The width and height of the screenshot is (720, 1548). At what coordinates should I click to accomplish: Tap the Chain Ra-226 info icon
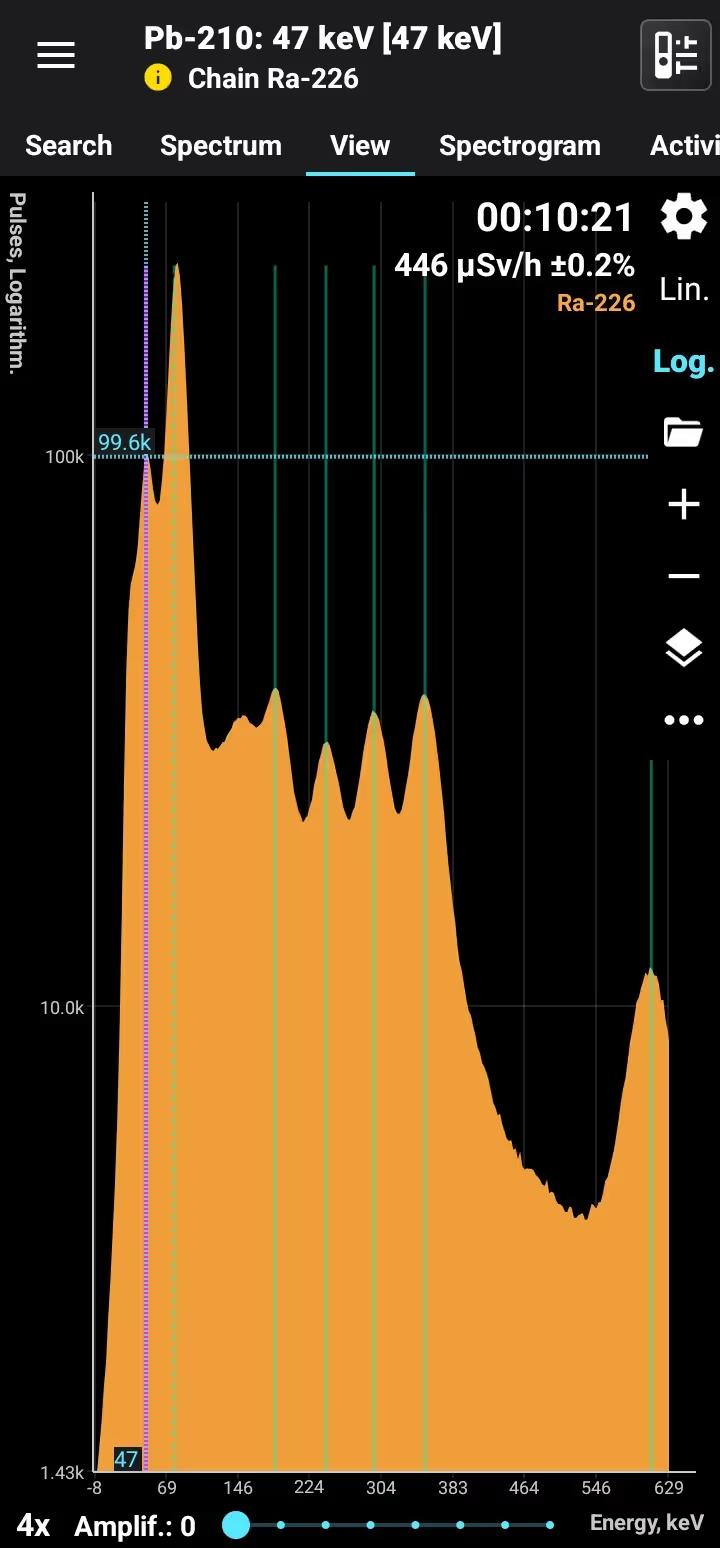pyautogui.click(x=158, y=78)
